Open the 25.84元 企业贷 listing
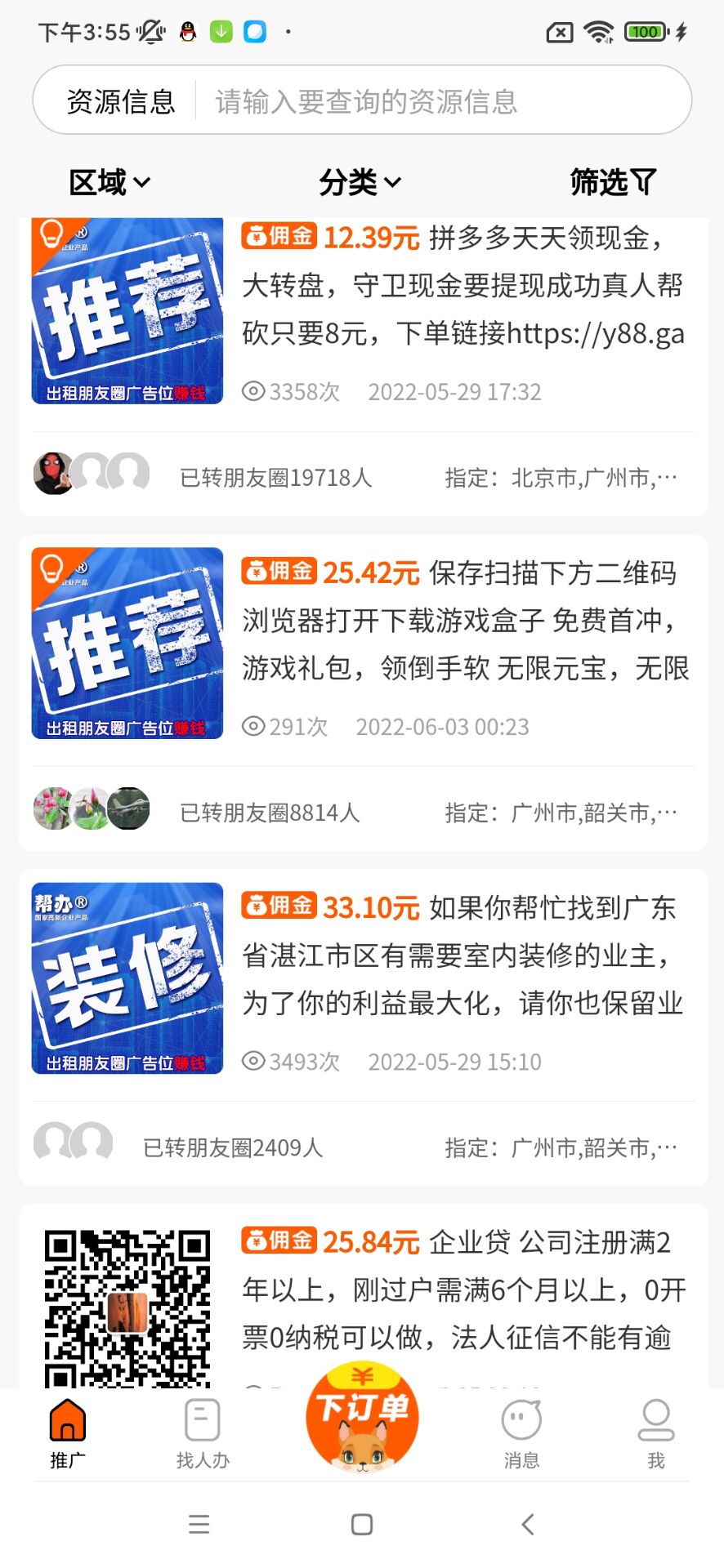The image size is (724, 1568). click(463, 1290)
